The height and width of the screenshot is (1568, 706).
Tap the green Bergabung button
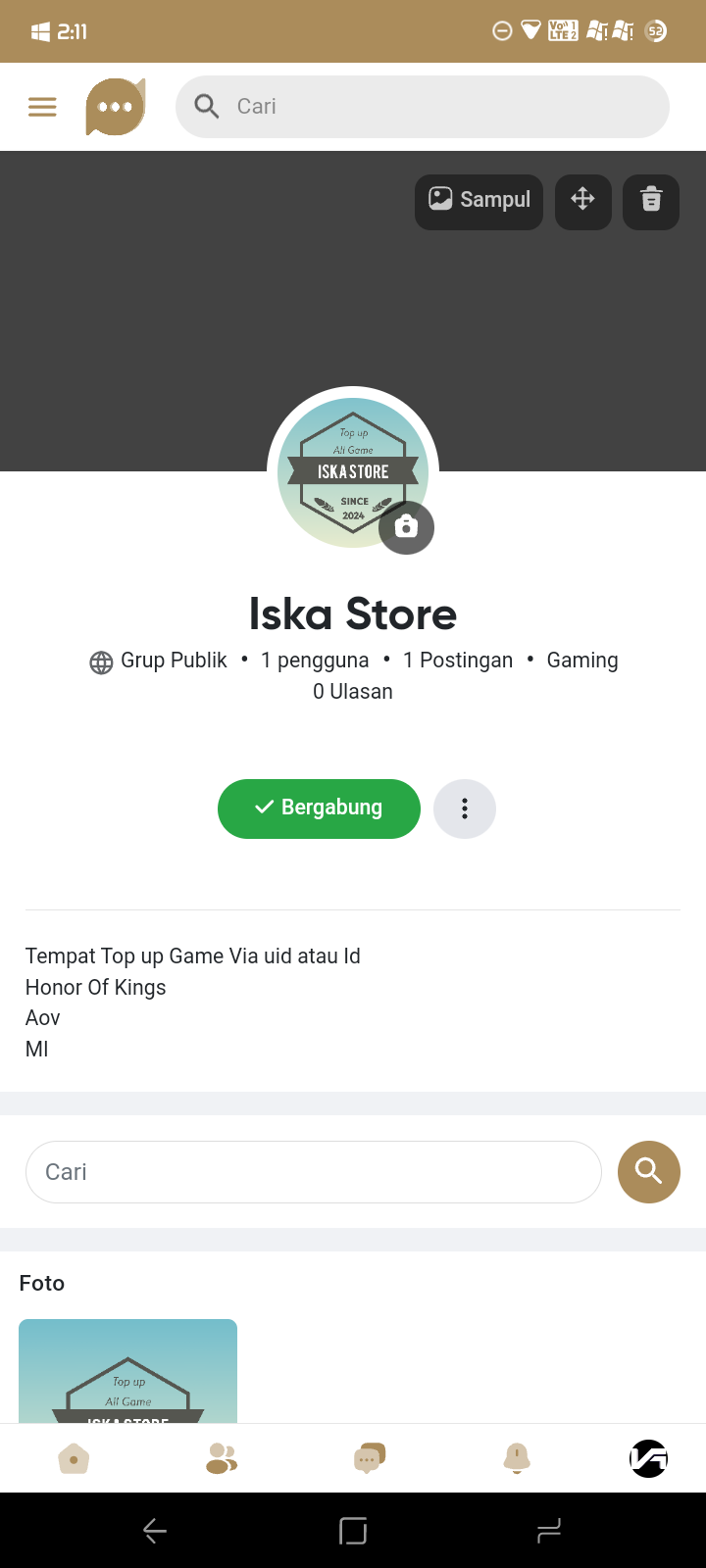(319, 808)
